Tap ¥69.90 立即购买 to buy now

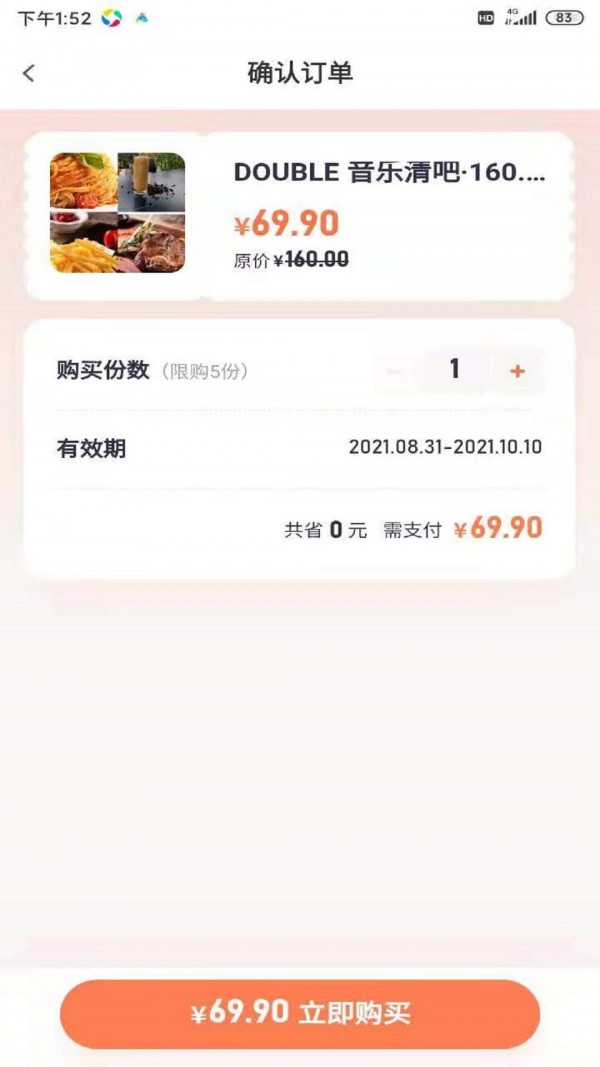(x=300, y=1013)
